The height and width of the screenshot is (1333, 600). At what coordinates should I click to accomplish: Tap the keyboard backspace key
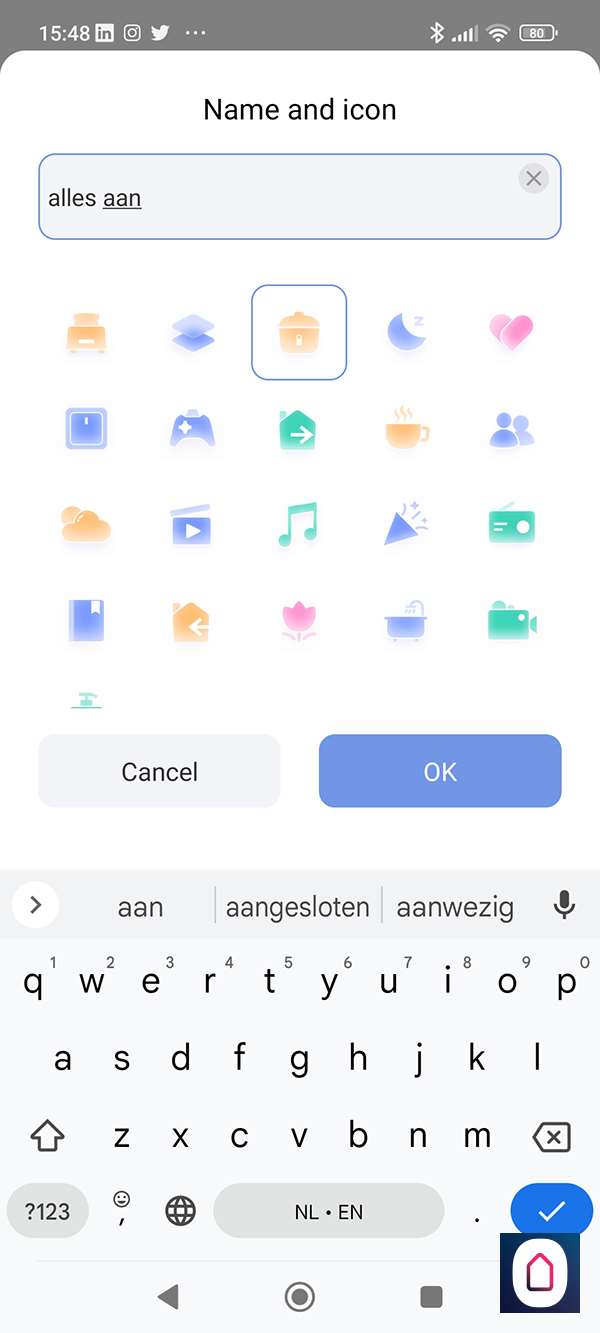pos(551,1137)
